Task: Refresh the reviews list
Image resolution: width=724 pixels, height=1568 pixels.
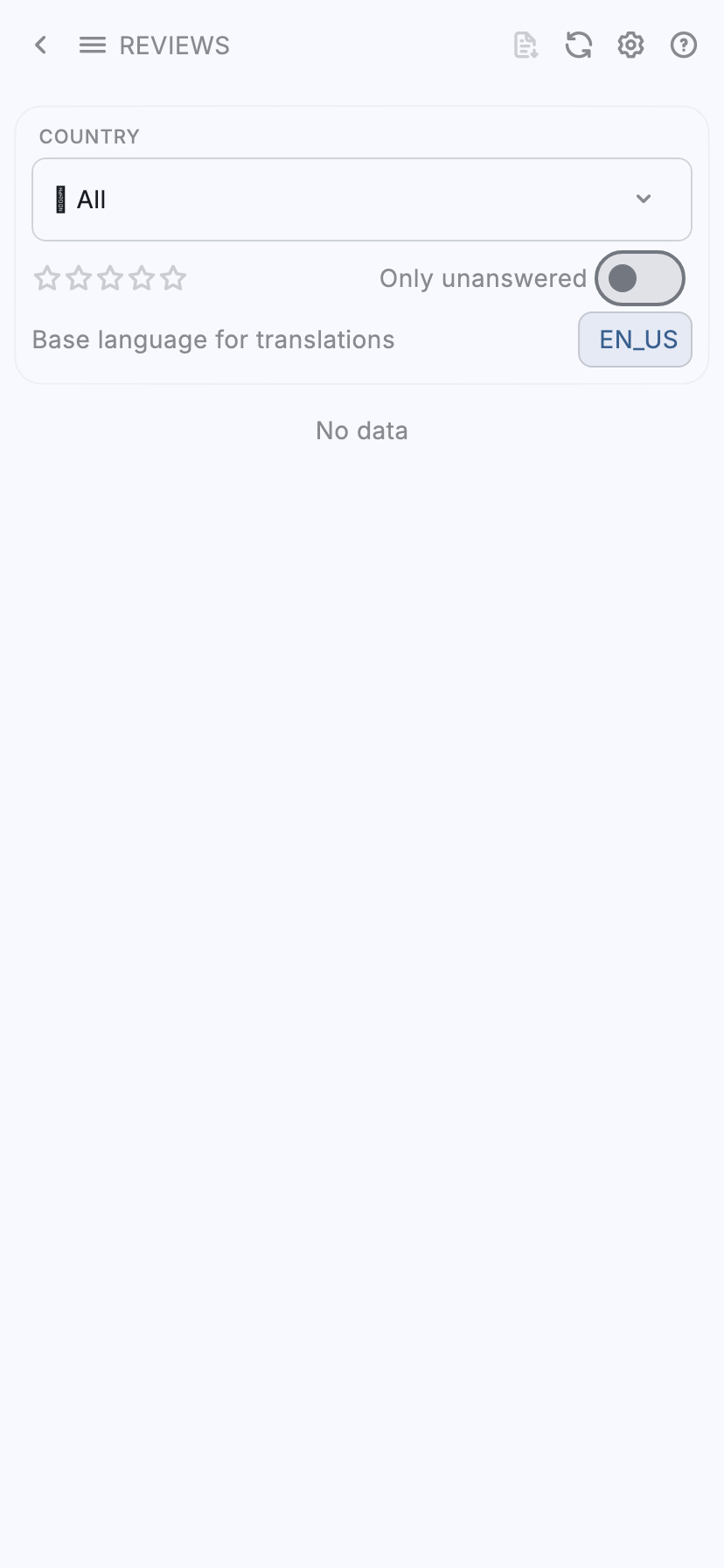Action: pyautogui.click(x=578, y=45)
